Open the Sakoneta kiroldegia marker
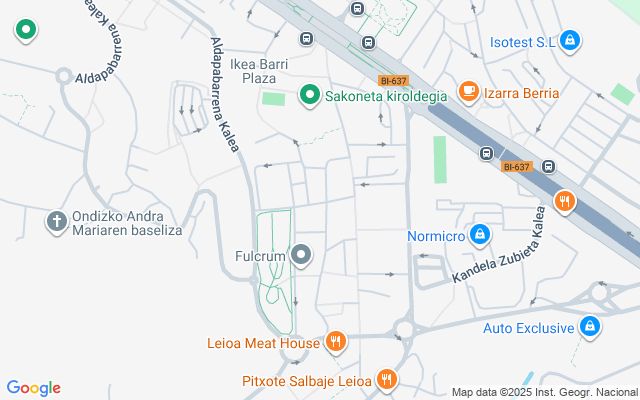Screen dimensions: 640x400 (310, 97)
